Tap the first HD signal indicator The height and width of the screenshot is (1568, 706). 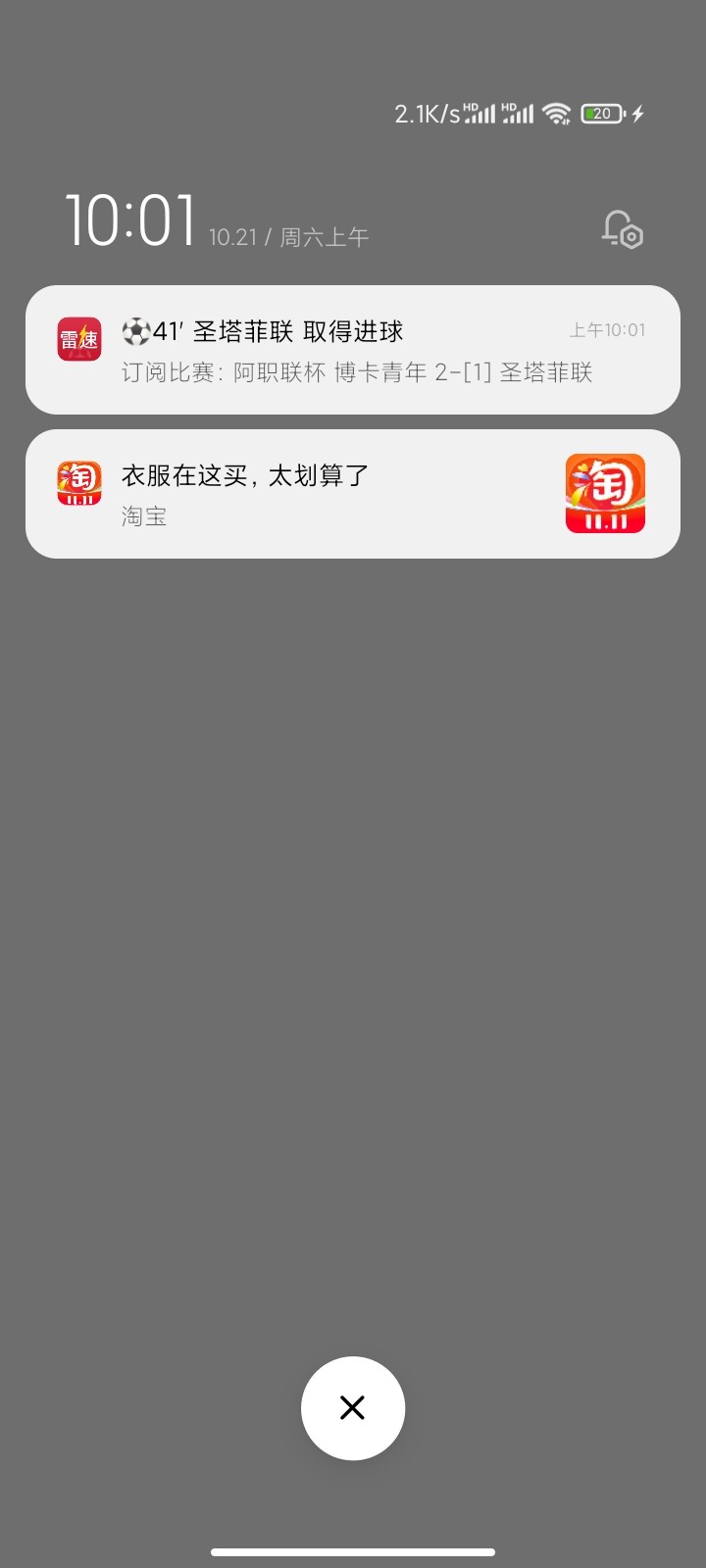coord(479,111)
